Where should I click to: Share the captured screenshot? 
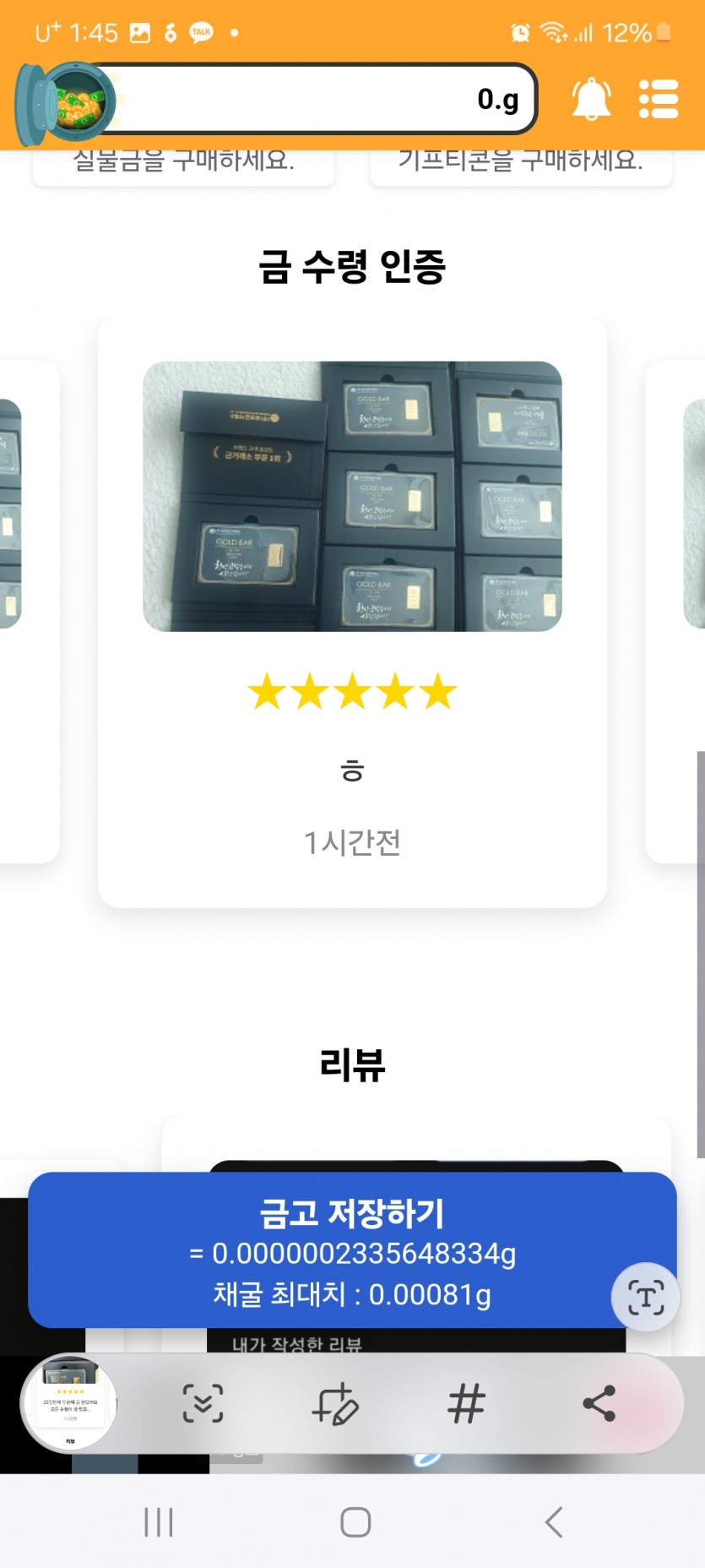tap(599, 1403)
